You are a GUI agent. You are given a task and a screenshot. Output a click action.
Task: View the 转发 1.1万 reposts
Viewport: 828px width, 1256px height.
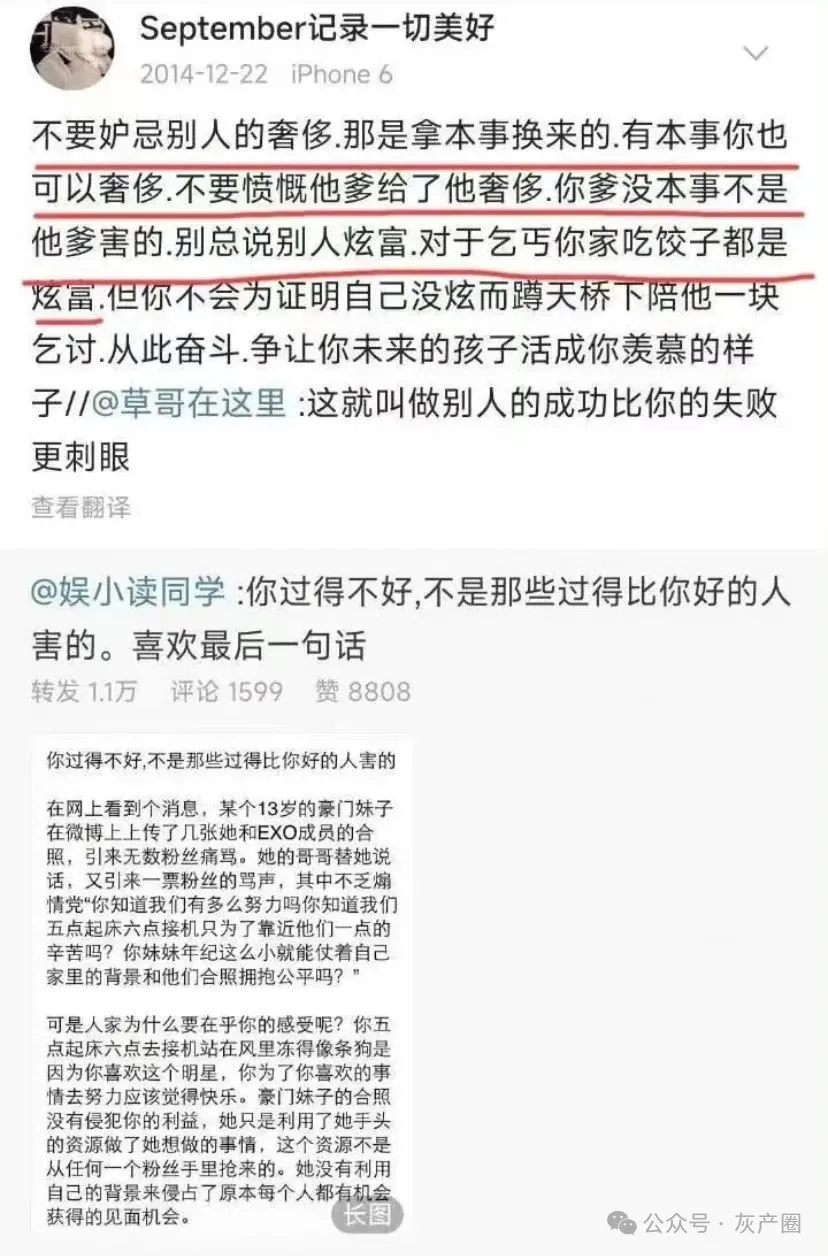[x=84, y=691]
